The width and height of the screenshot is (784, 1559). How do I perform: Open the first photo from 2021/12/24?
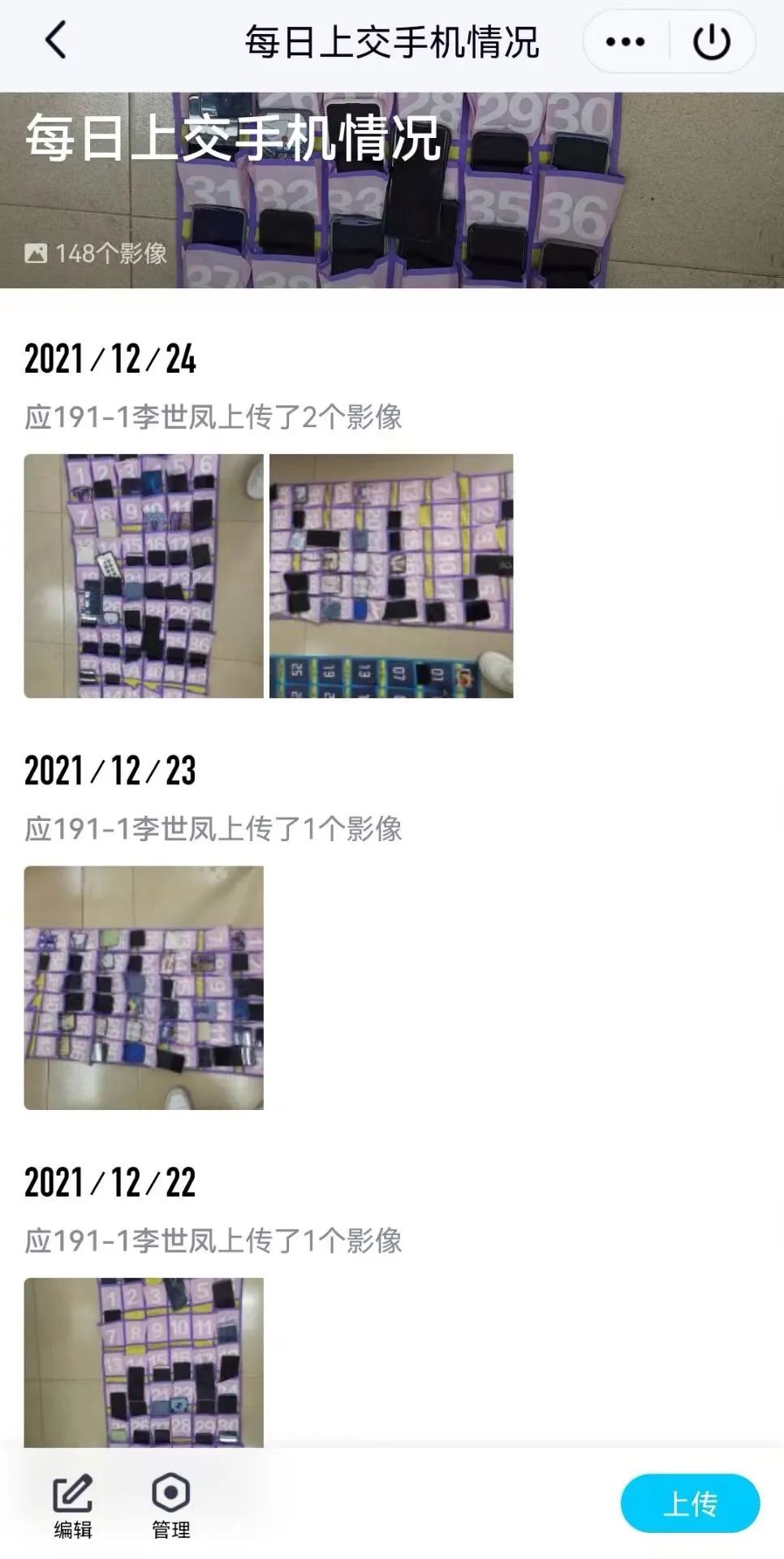point(144,576)
